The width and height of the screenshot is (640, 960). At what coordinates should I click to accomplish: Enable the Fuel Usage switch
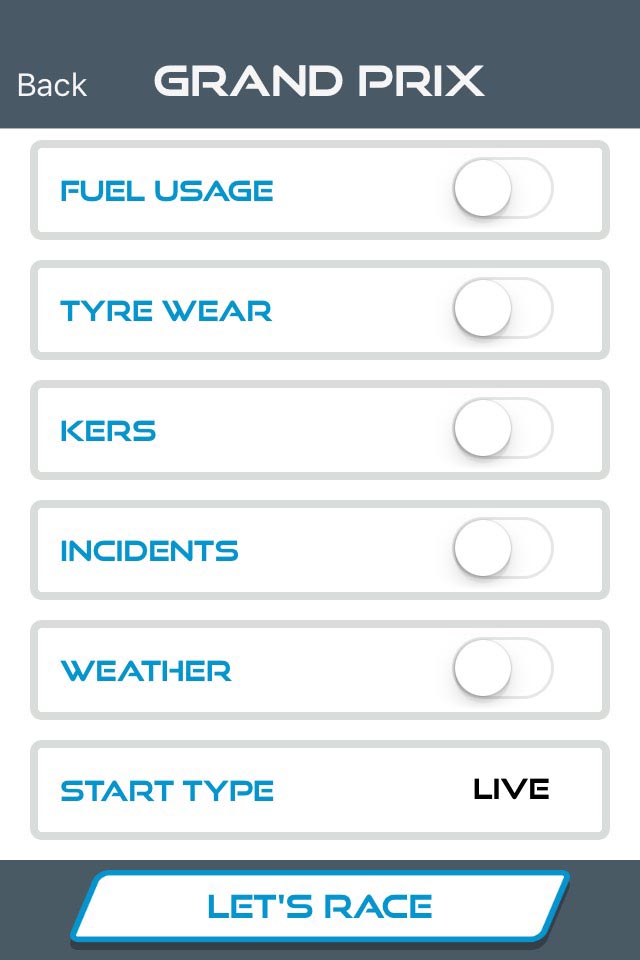[x=502, y=188]
